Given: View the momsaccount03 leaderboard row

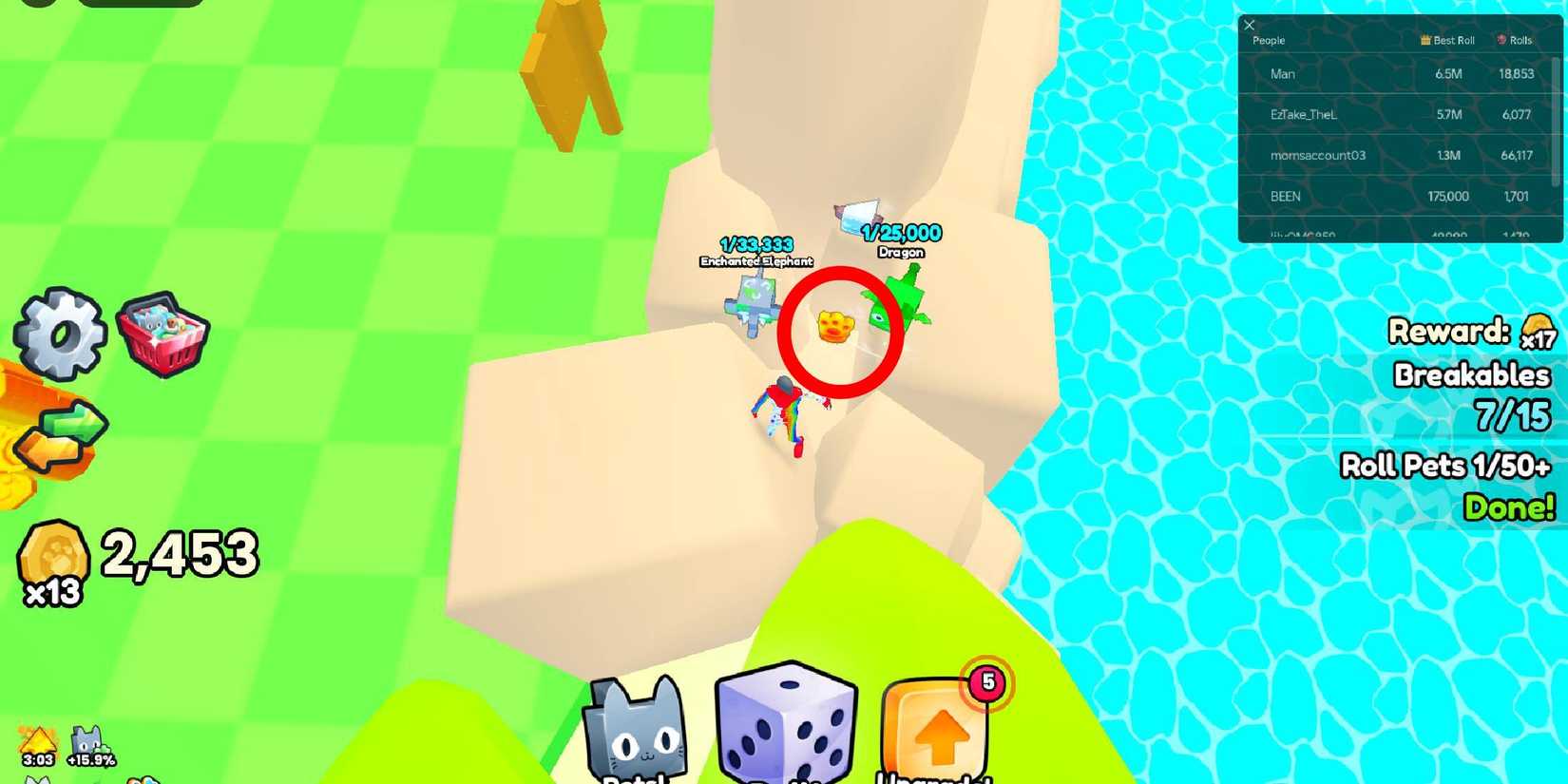Looking at the screenshot, I should click(1397, 156).
